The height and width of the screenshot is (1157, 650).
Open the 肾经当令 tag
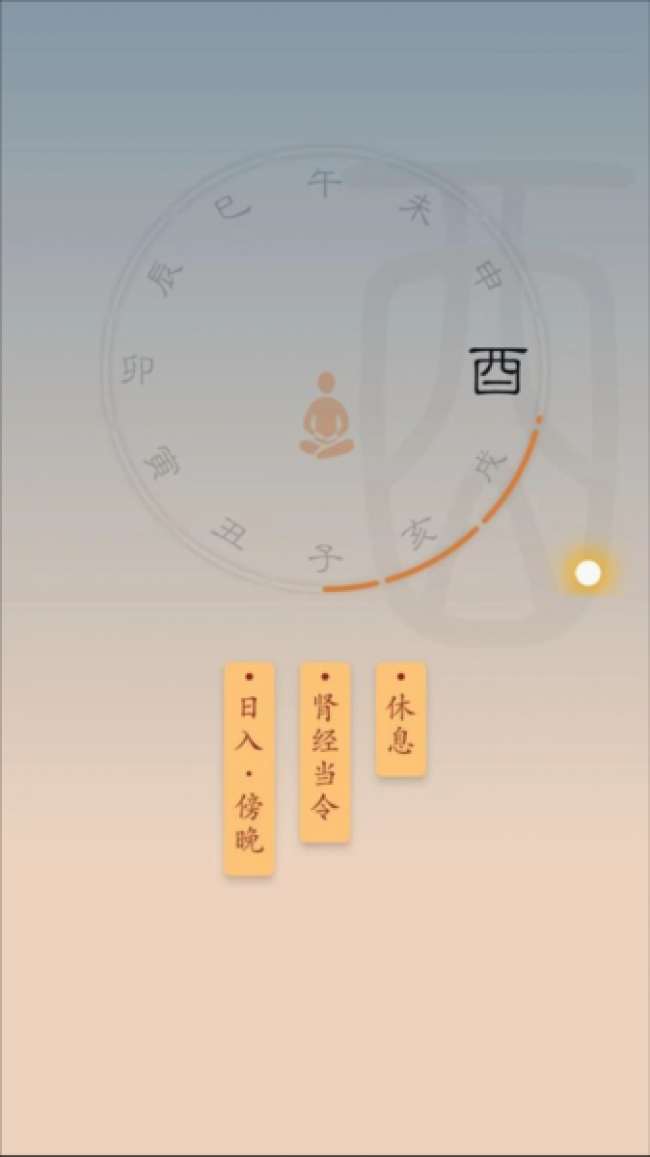point(325,752)
